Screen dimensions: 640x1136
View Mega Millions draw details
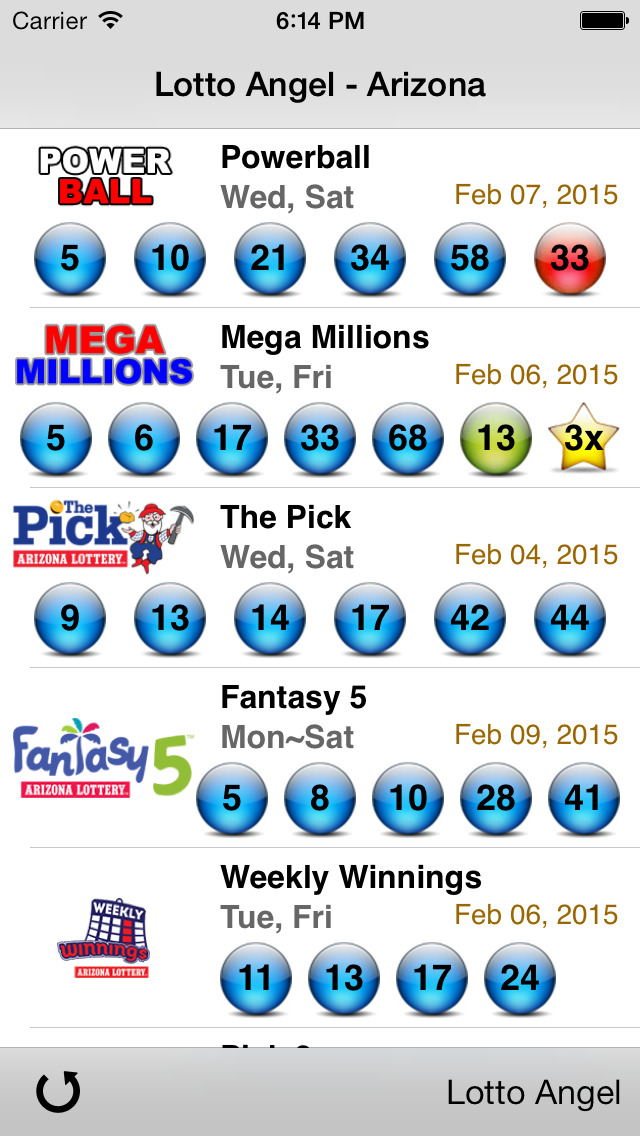[320, 398]
